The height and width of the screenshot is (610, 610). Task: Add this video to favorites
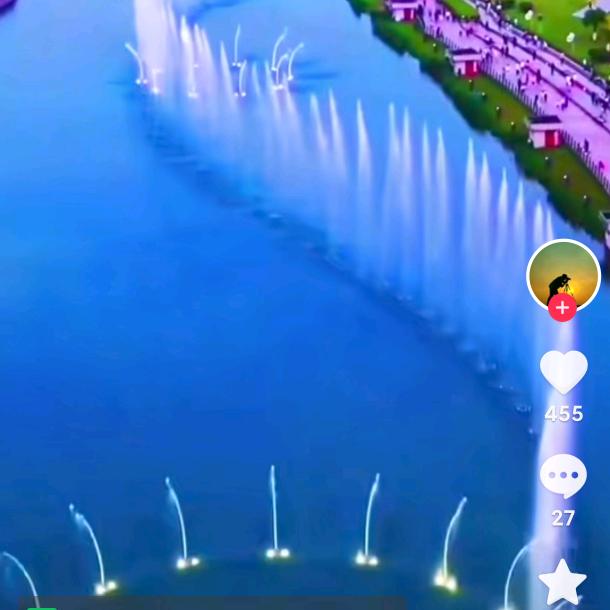click(562, 582)
